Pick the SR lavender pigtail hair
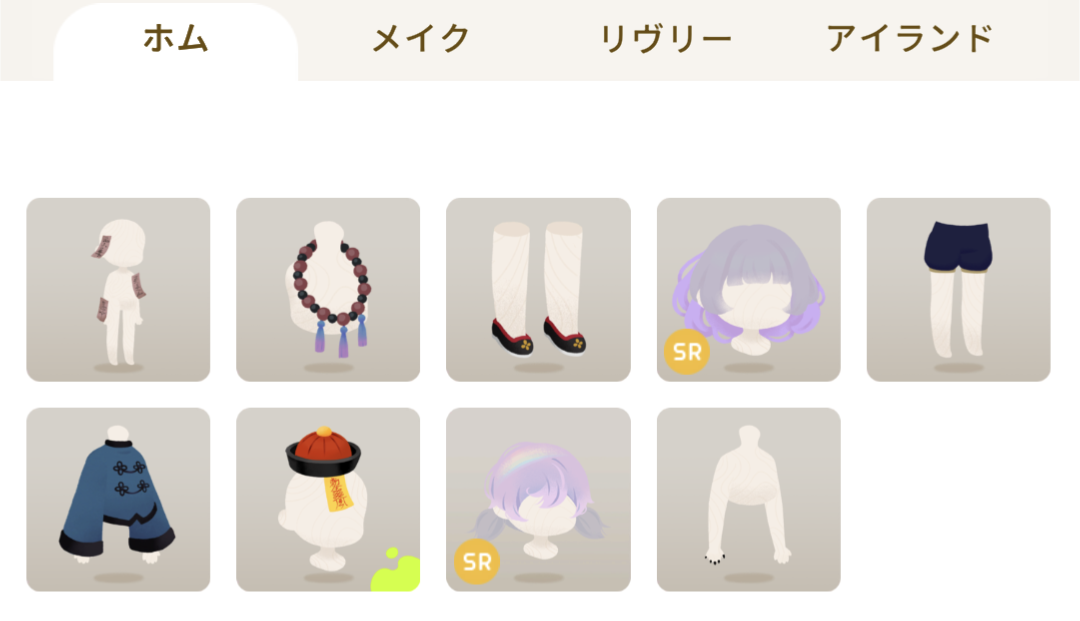Screen dimensions: 1080x621 (538, 499)
